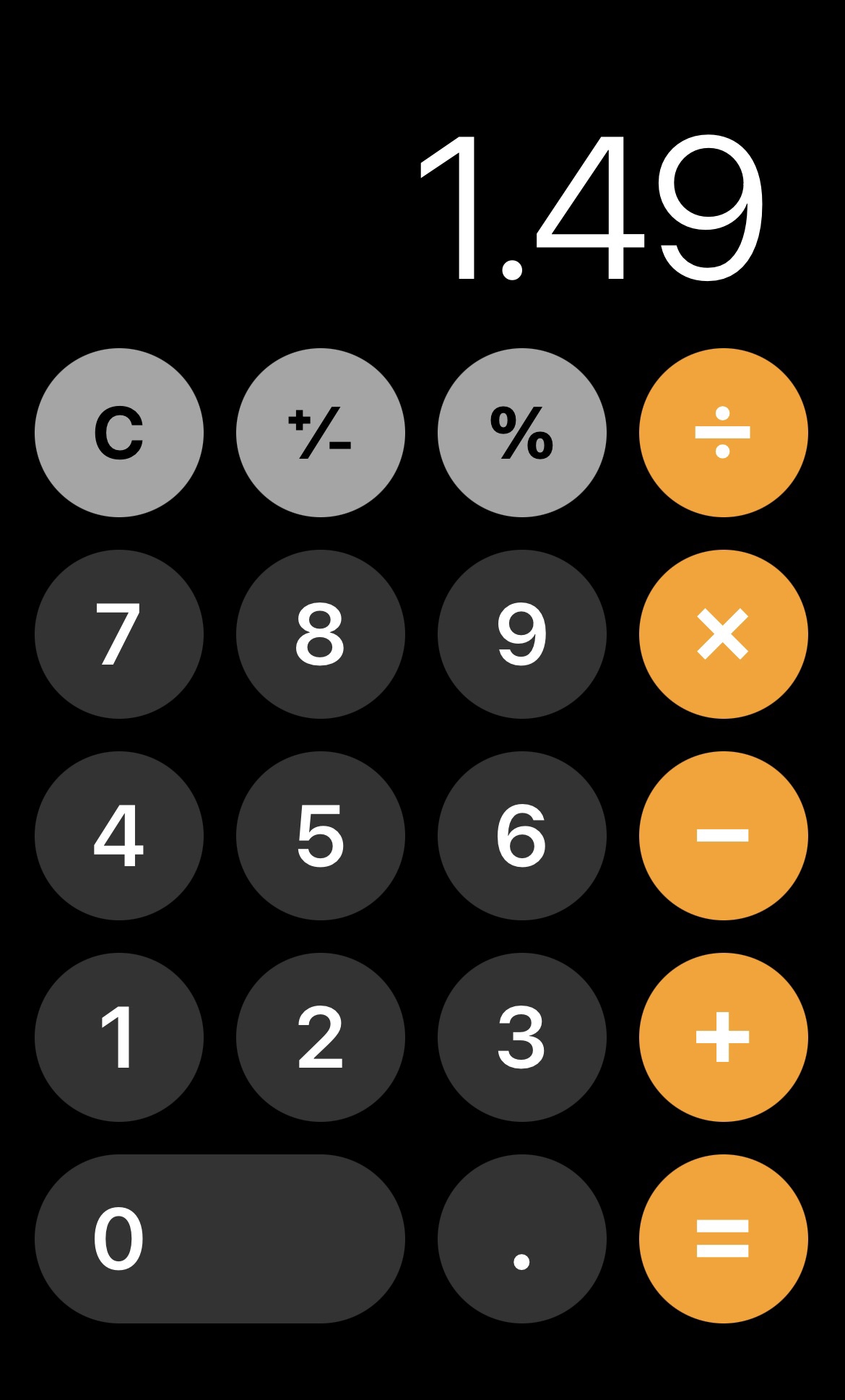
Task: Enter the digit 9
Action: tap(522, 634)
